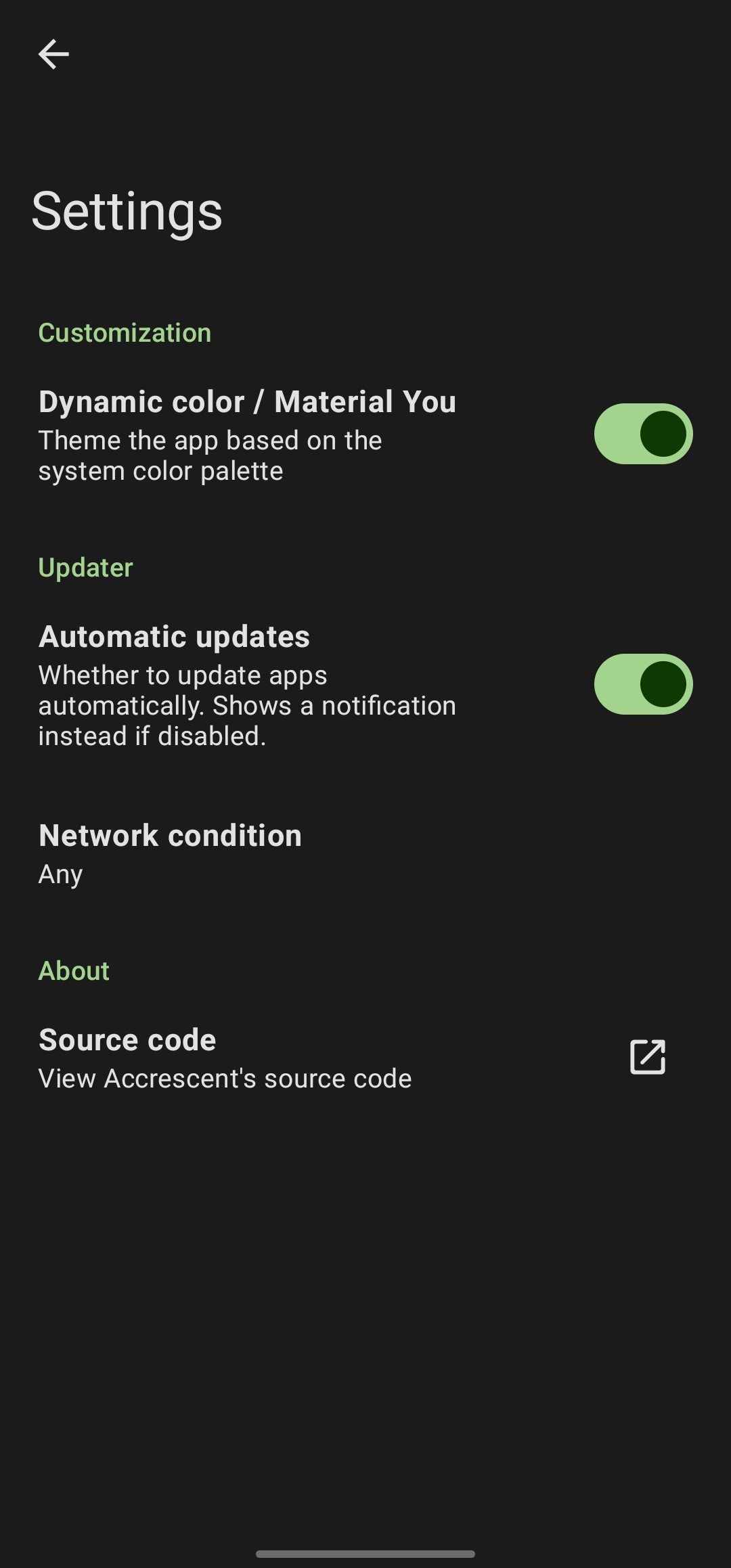Tap the Updater section header
Image resolution: width=731 pixels, height=1568 pixels.
click(85, 567)
